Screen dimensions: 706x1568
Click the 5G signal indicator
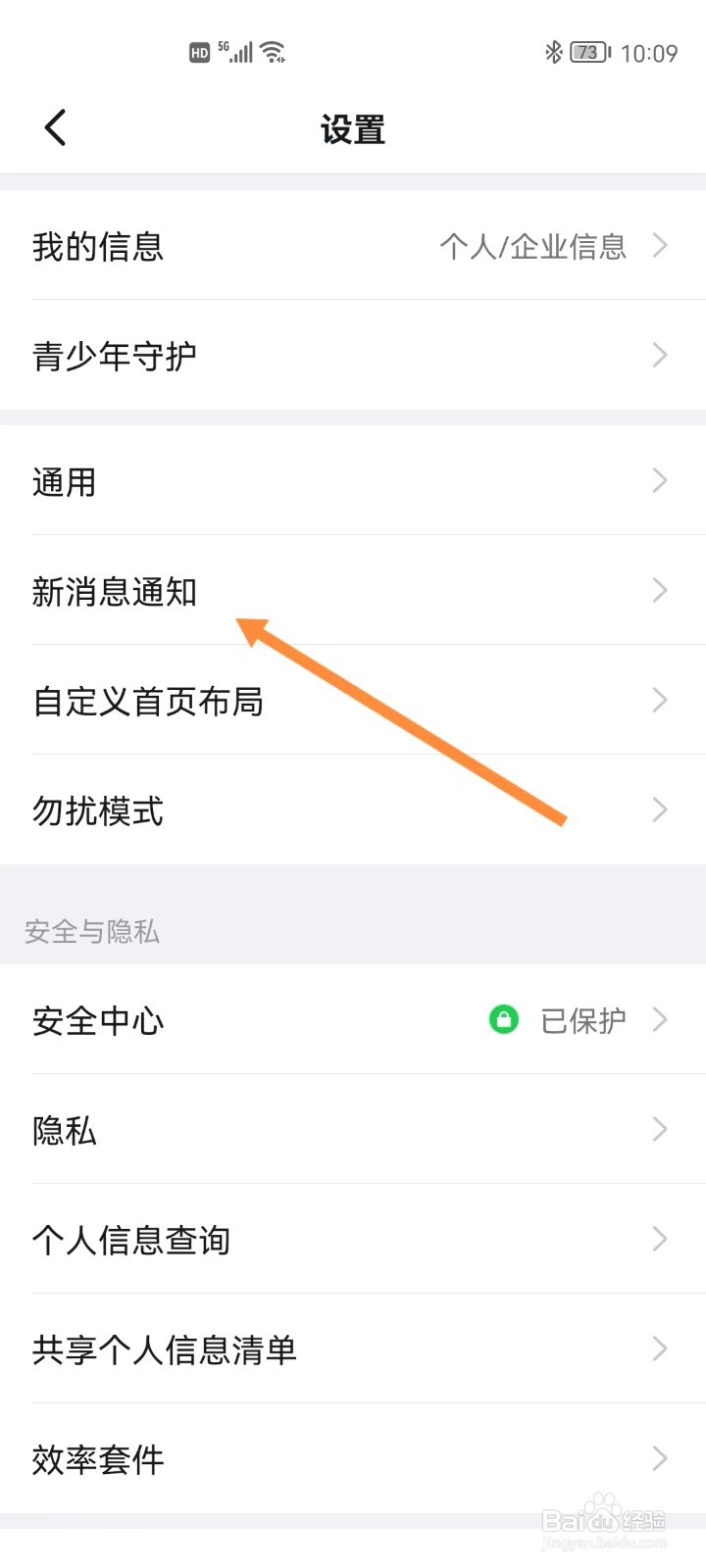coord(238,49)
